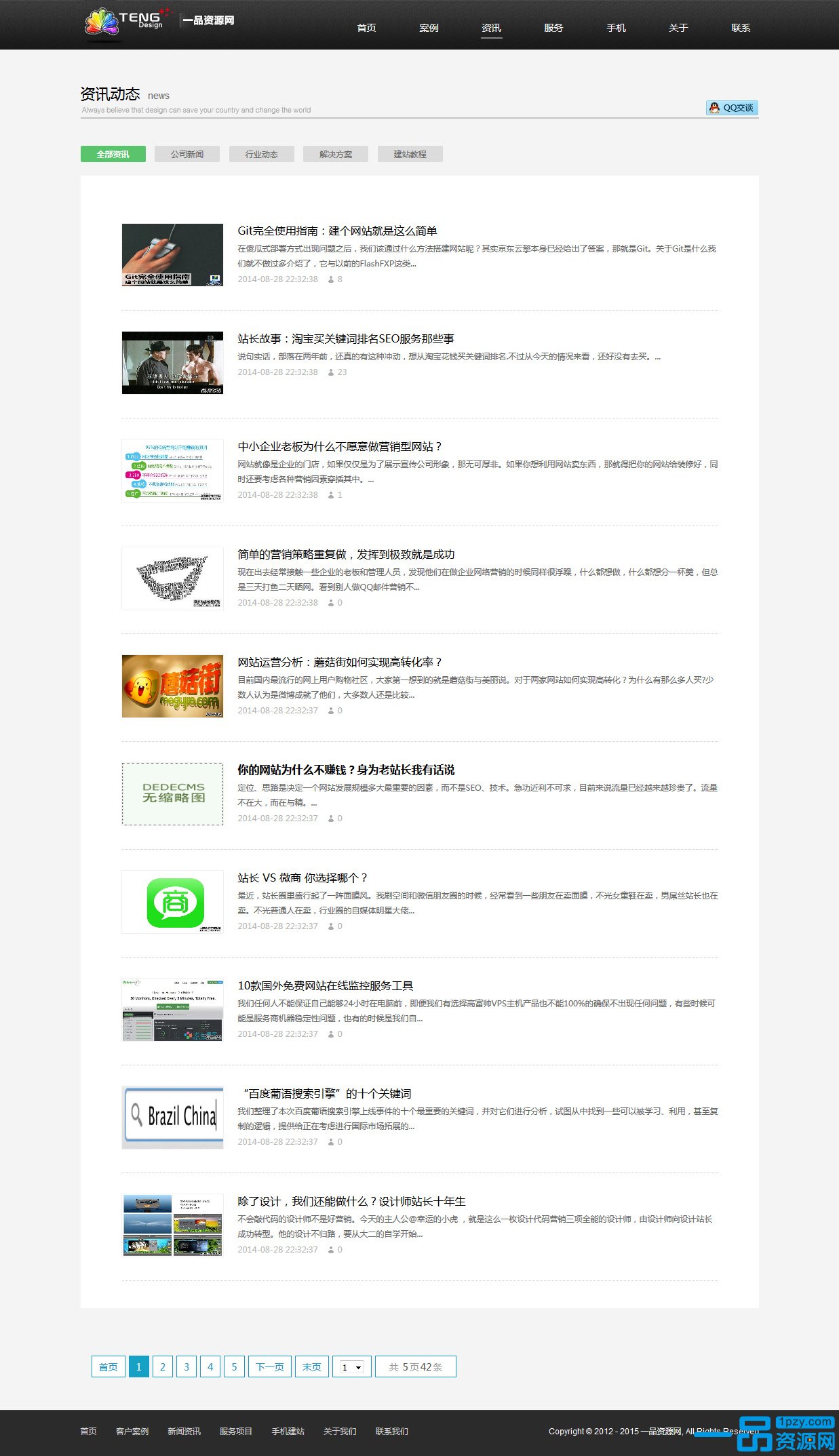This screenshot has height=1456, width=839.
Task: Open 联系我们 footer link
Action: click(391, 1431)
